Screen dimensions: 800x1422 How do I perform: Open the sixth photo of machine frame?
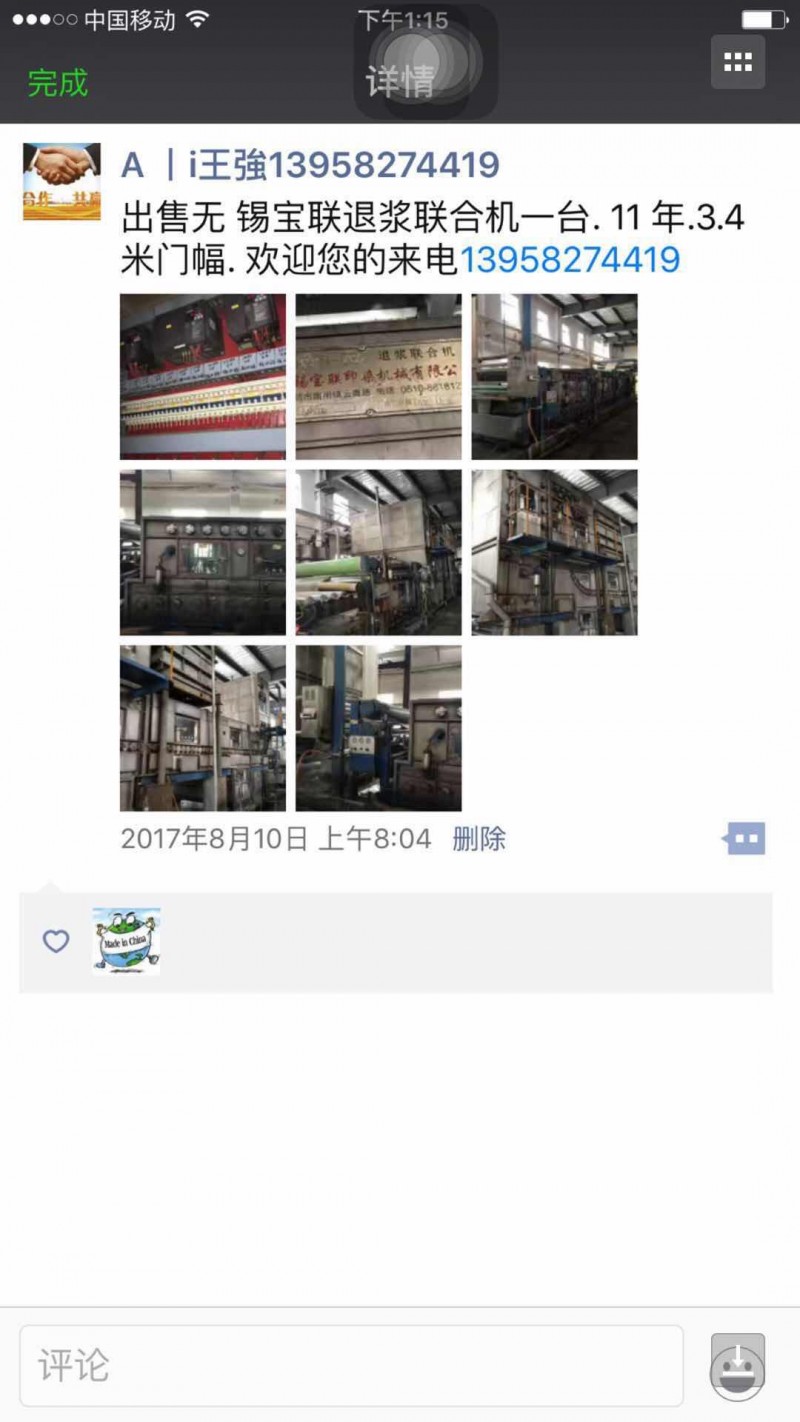[555, 553]
